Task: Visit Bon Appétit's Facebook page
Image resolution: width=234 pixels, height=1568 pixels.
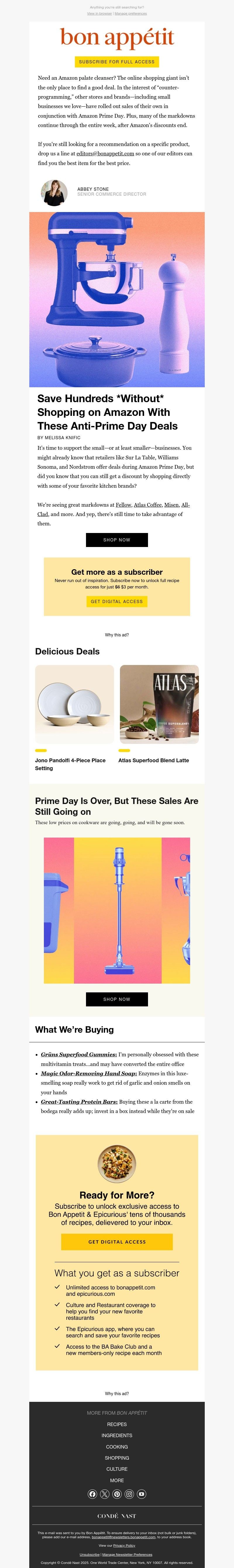Action: 93,1494
